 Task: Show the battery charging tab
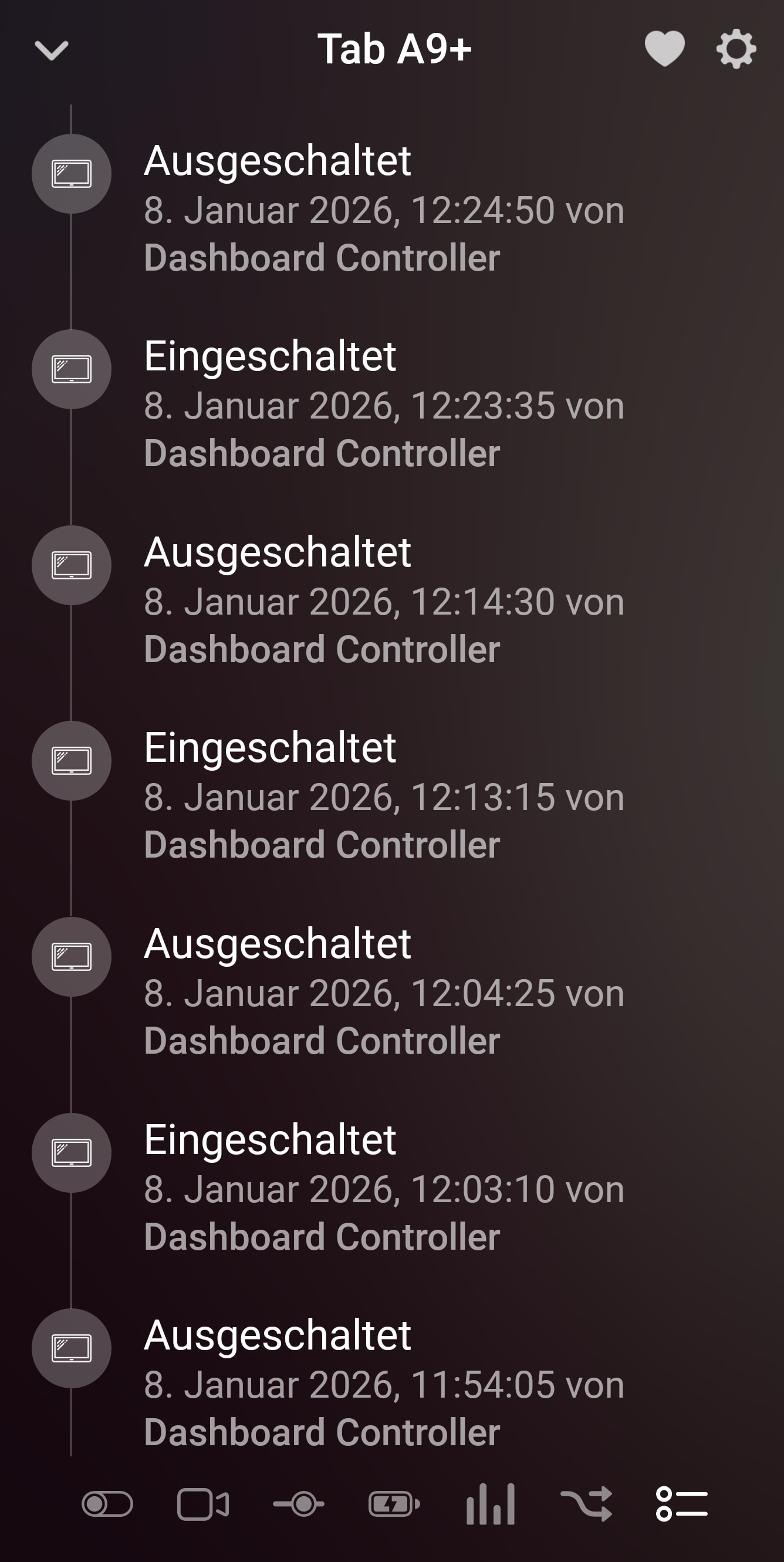(x=394, y=1504)
